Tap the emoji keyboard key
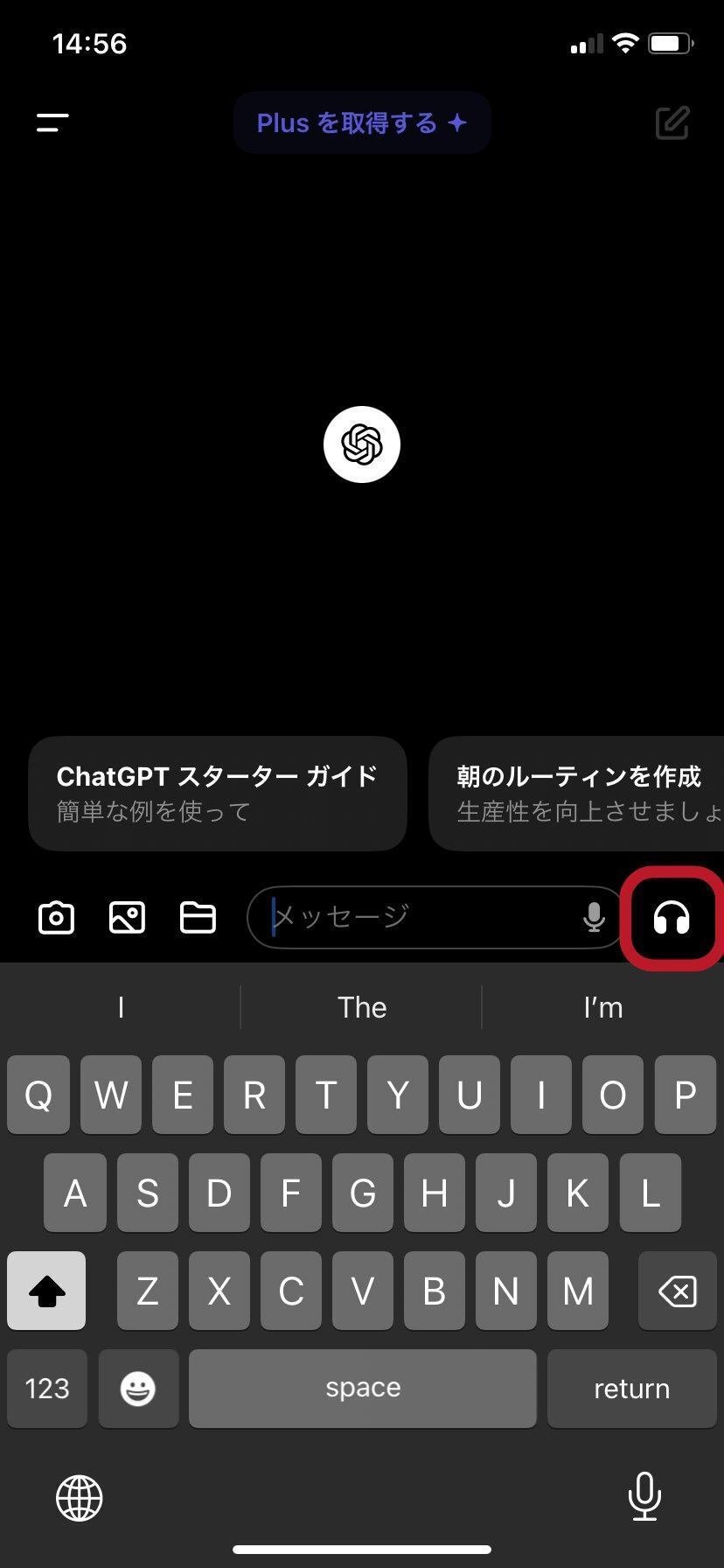 (x=138, y=1389)
